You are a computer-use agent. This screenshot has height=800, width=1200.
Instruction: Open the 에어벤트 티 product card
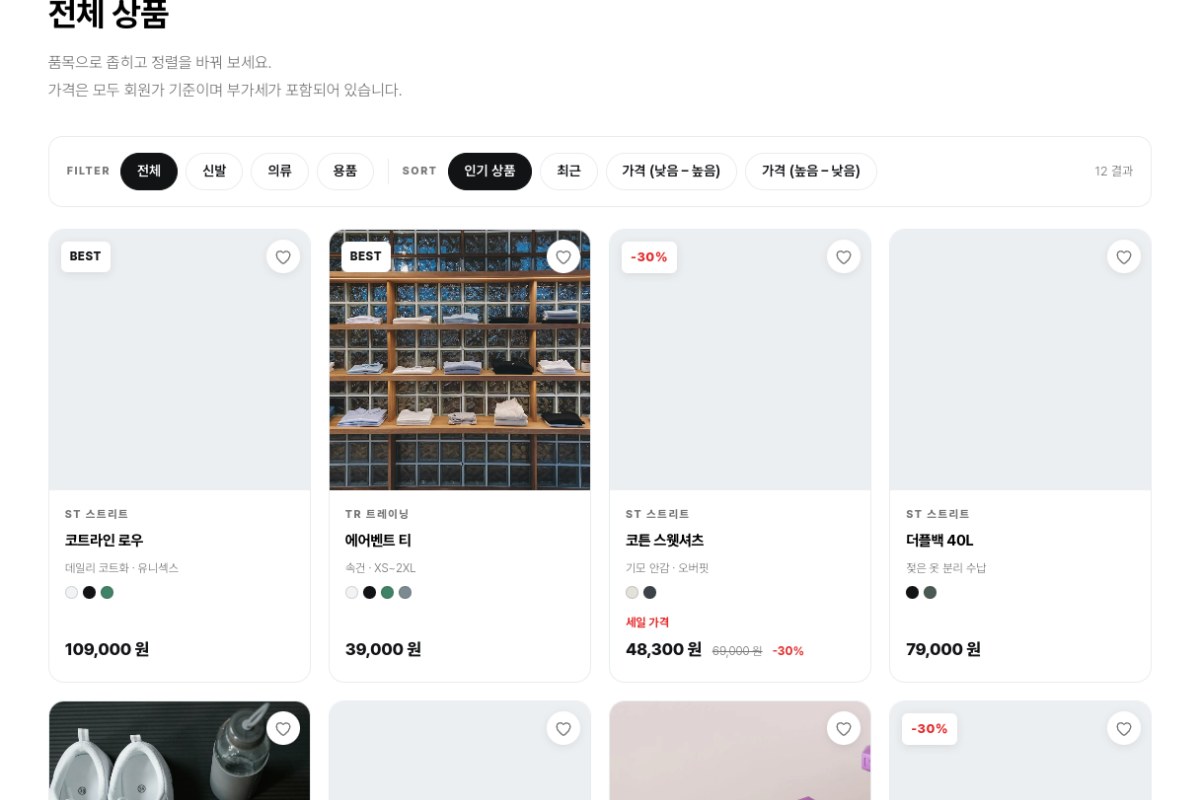click(x=460, y=456)
